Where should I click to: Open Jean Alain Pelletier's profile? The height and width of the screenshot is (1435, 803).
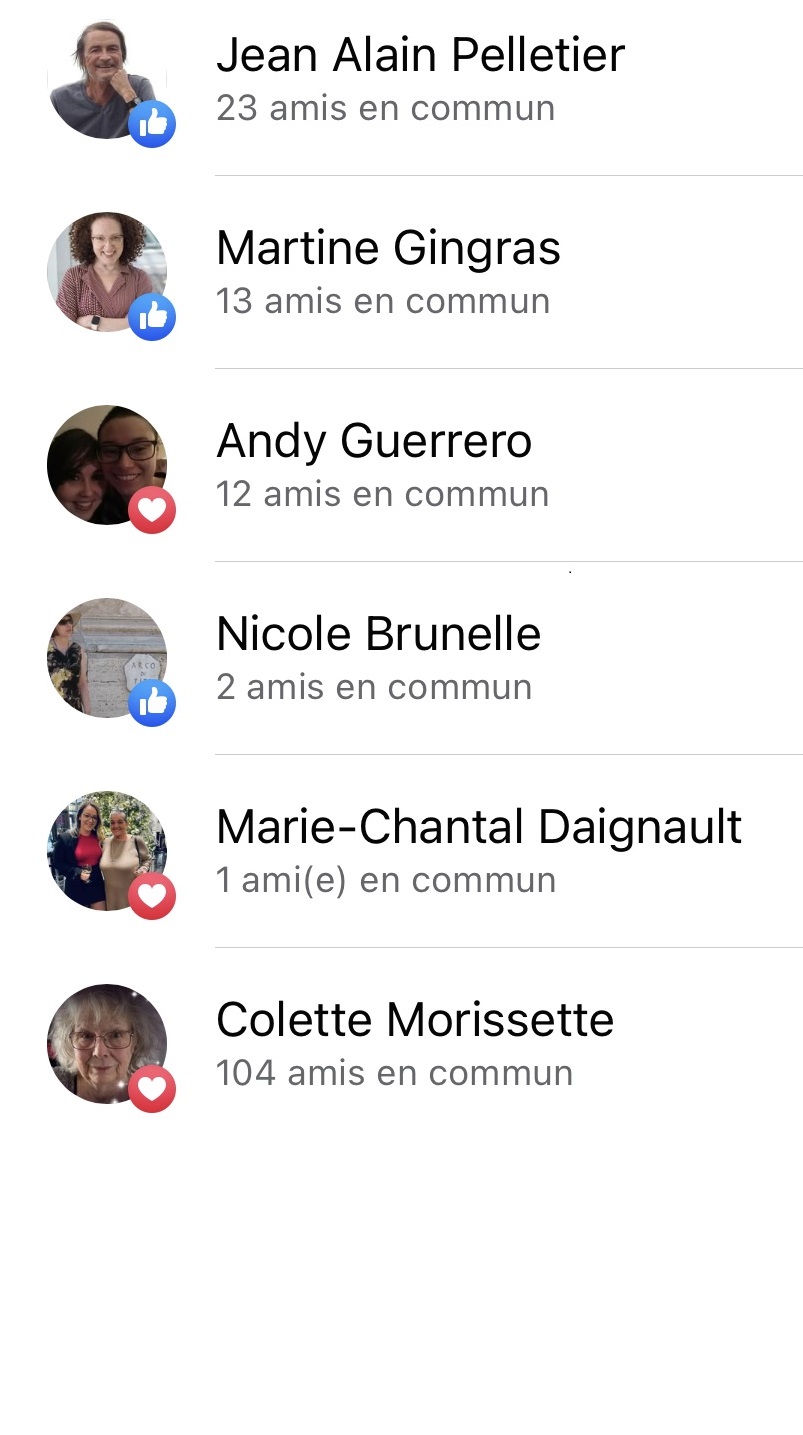[x=420, y=56]
